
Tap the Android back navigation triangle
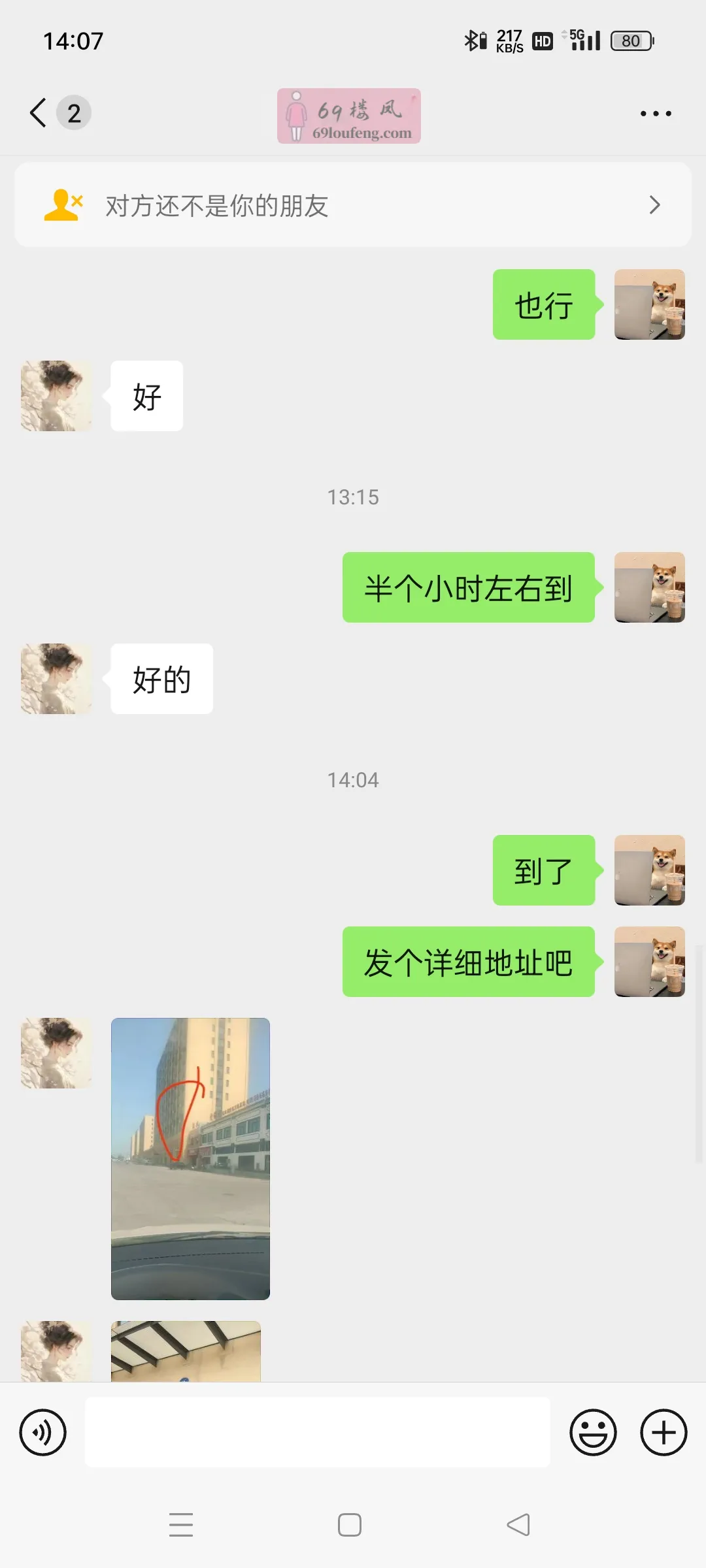click(x=517, y=1525)
